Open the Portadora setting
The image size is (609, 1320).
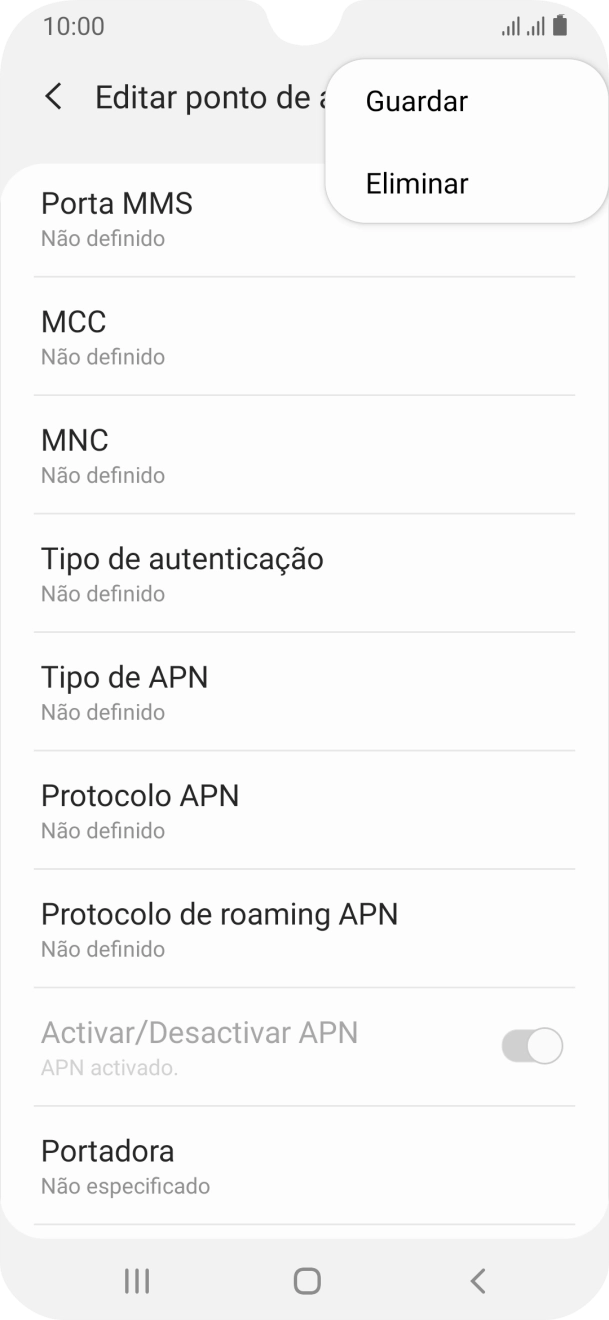click(304, 1166)
